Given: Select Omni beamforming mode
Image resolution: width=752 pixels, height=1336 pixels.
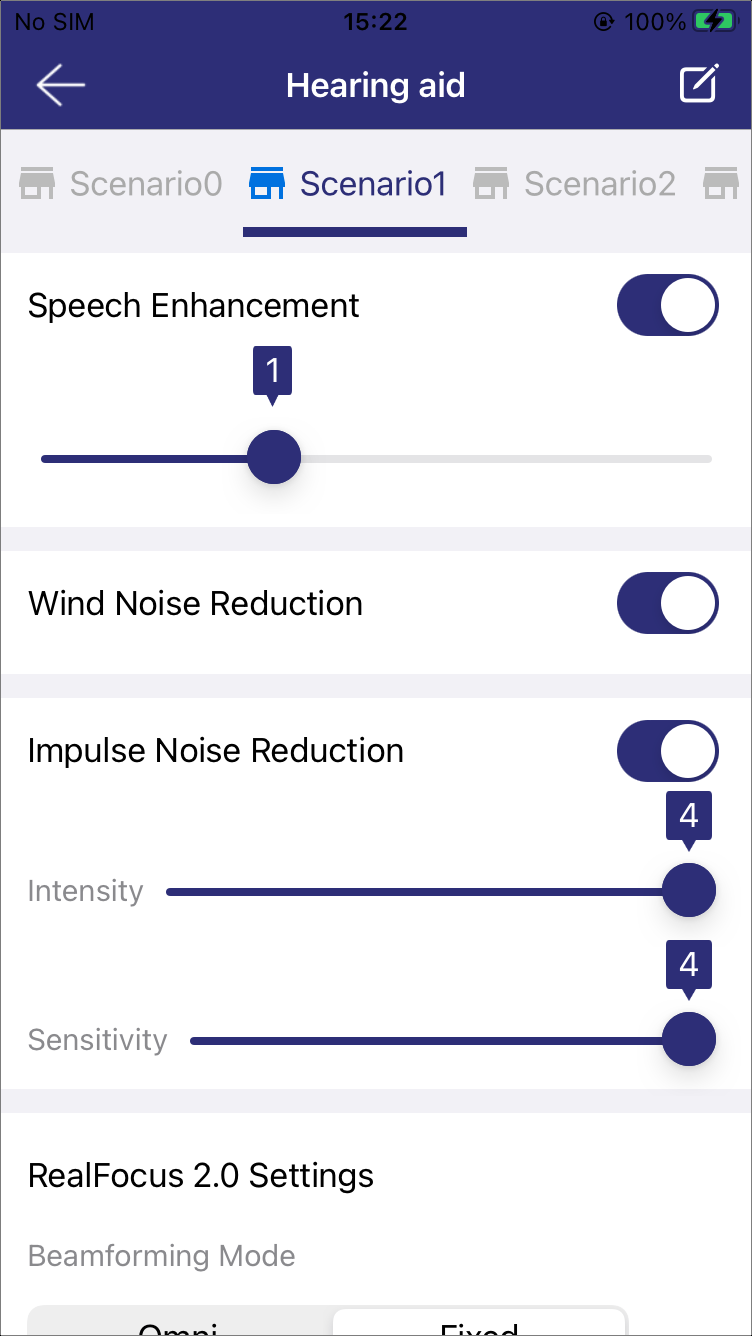Looking at the screenshot, I should pyautogui.click(x=180, y=1323).
